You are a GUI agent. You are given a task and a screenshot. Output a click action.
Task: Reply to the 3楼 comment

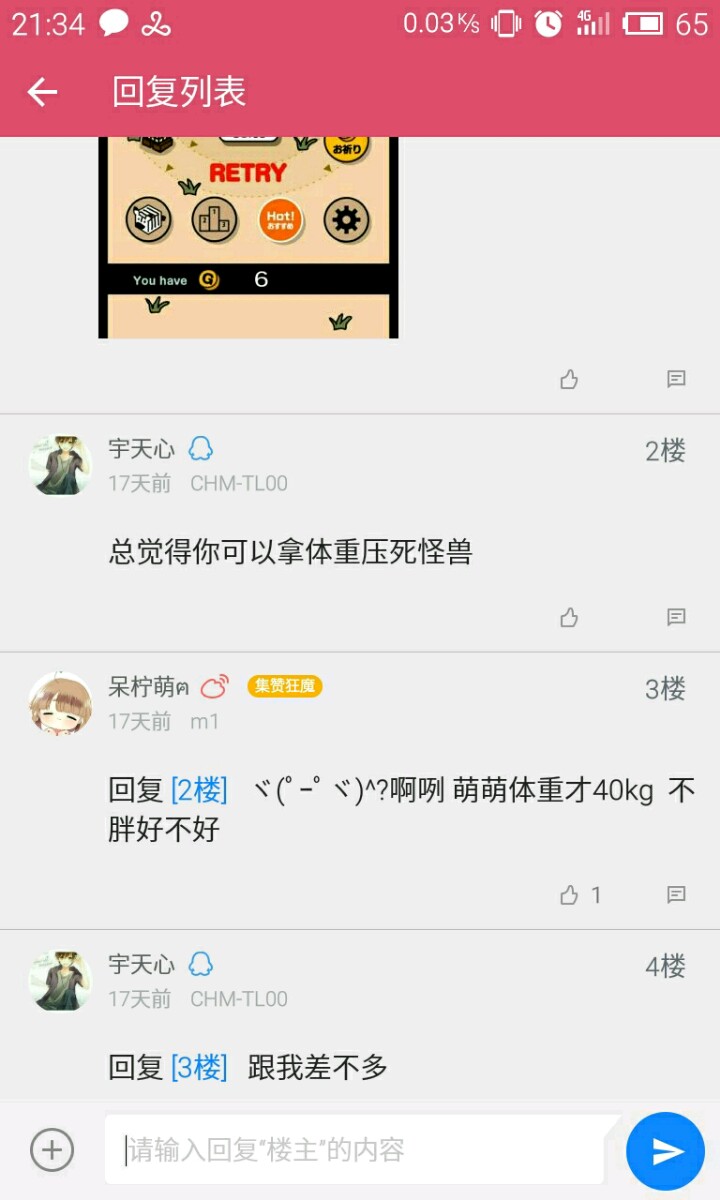[x=676, y=894]
